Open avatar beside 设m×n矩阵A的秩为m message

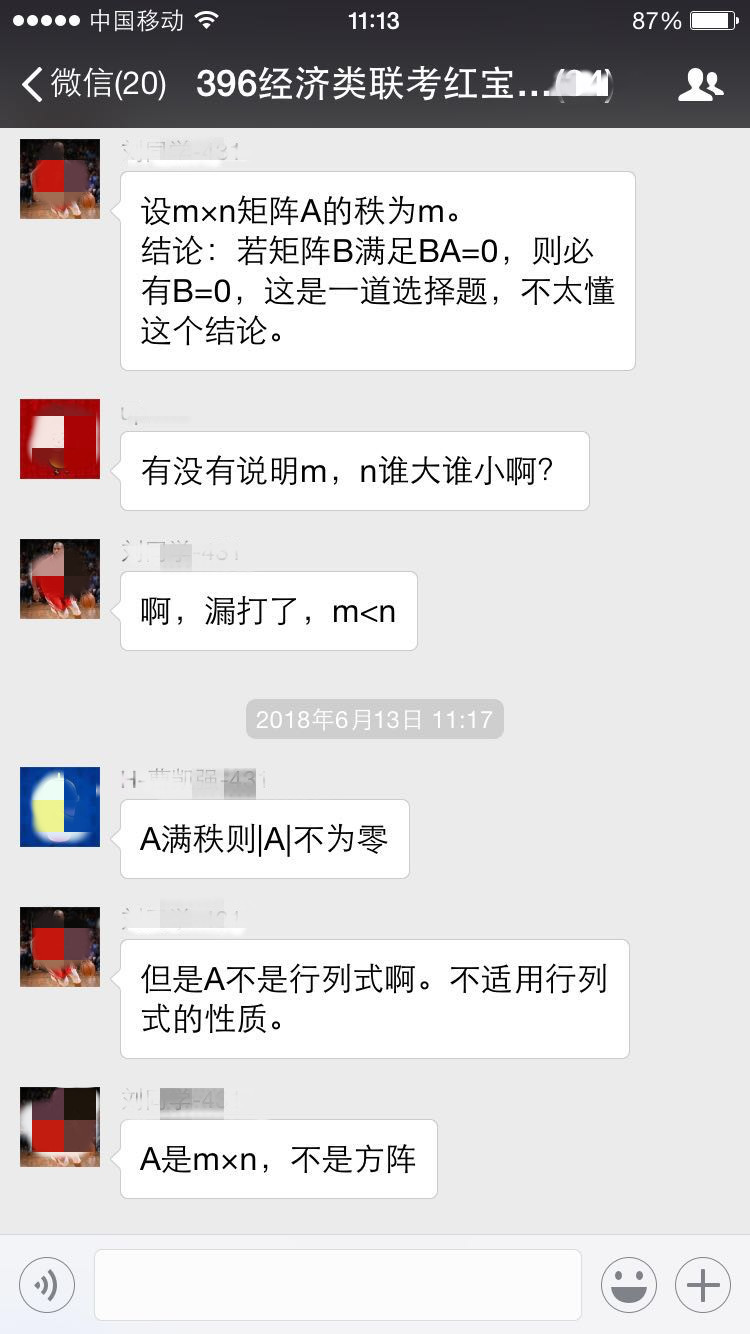(60, 179)
